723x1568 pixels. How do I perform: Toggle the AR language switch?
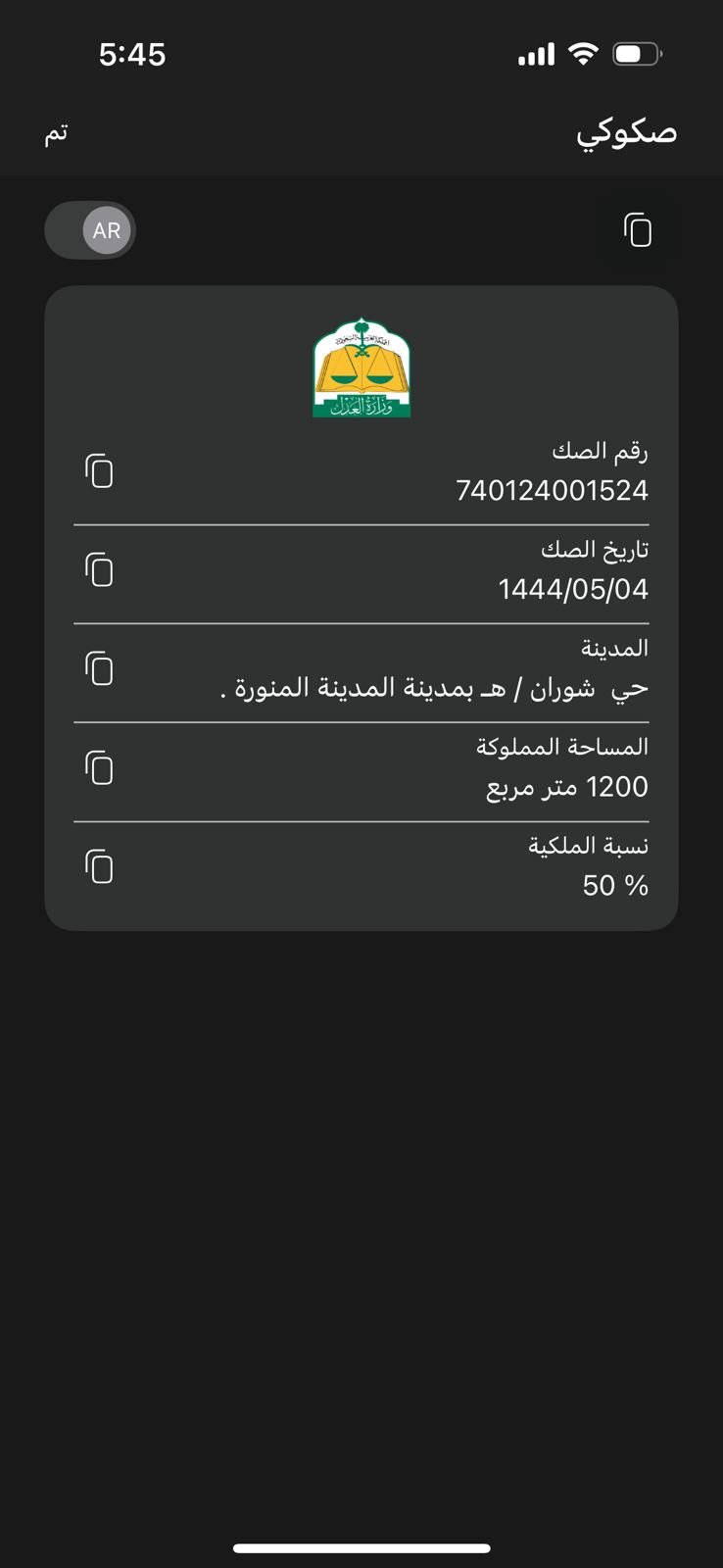(91, 230)
